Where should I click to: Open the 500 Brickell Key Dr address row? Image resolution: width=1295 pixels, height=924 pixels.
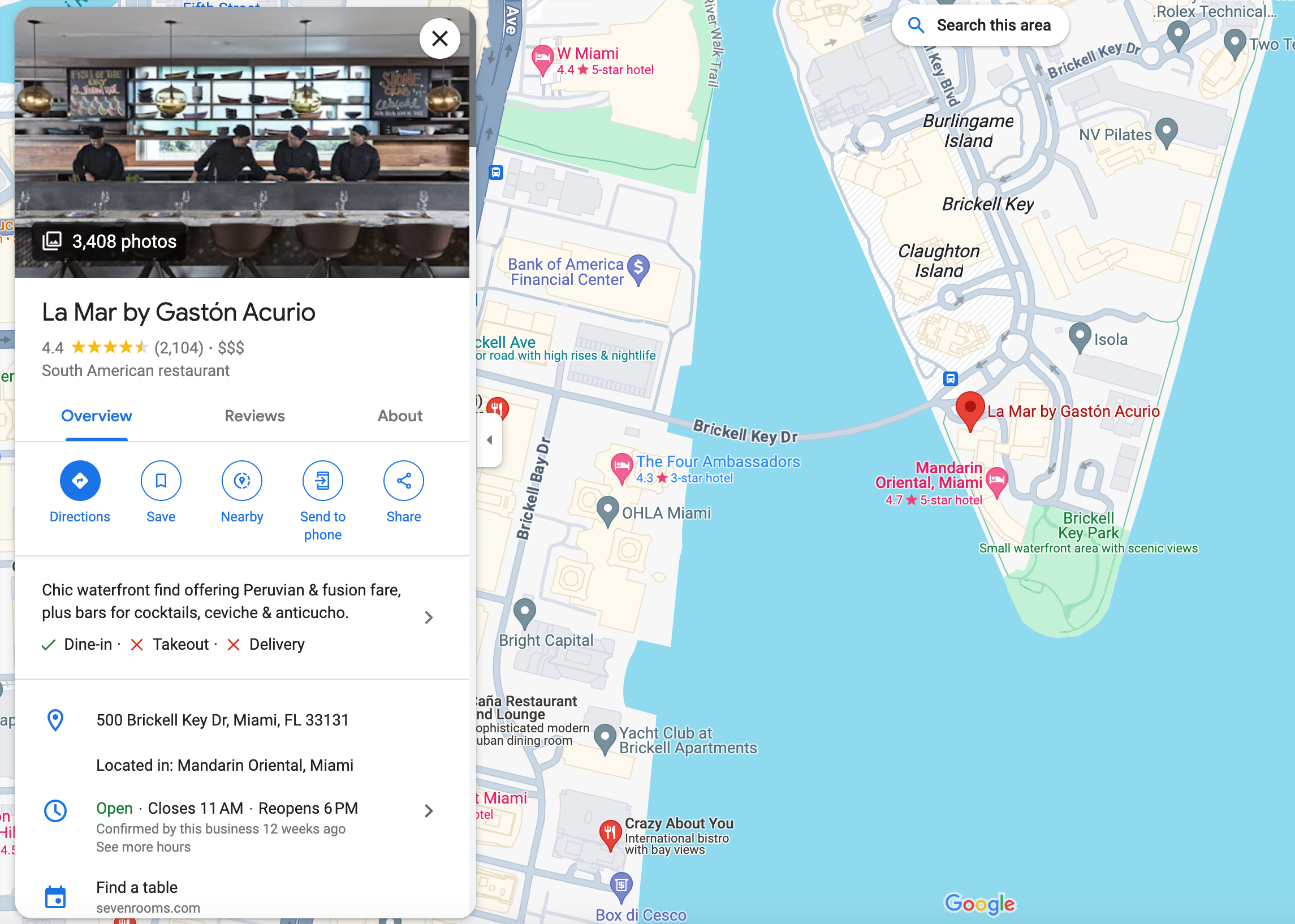pyautogui.click(x=222, y=720)
